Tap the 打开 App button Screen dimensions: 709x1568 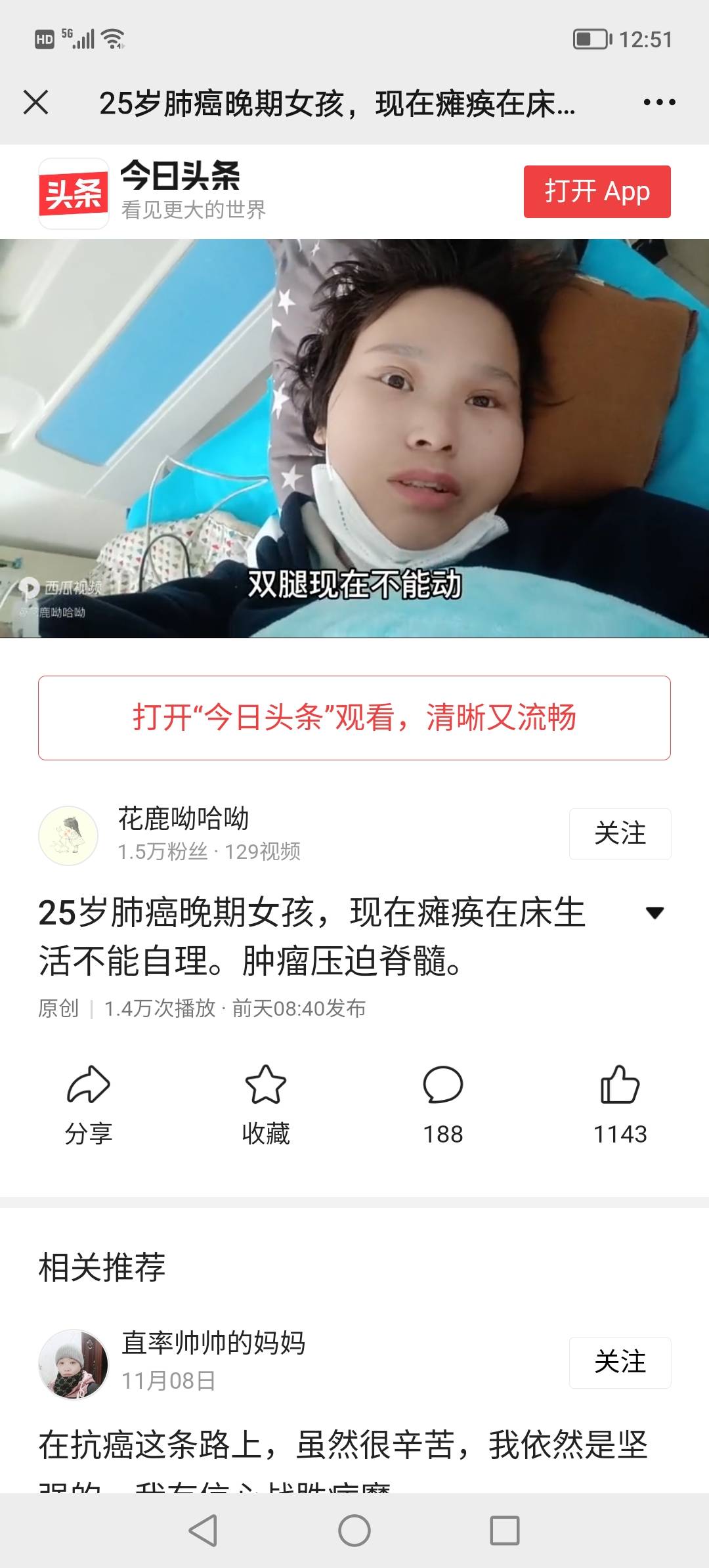(596, 191)
